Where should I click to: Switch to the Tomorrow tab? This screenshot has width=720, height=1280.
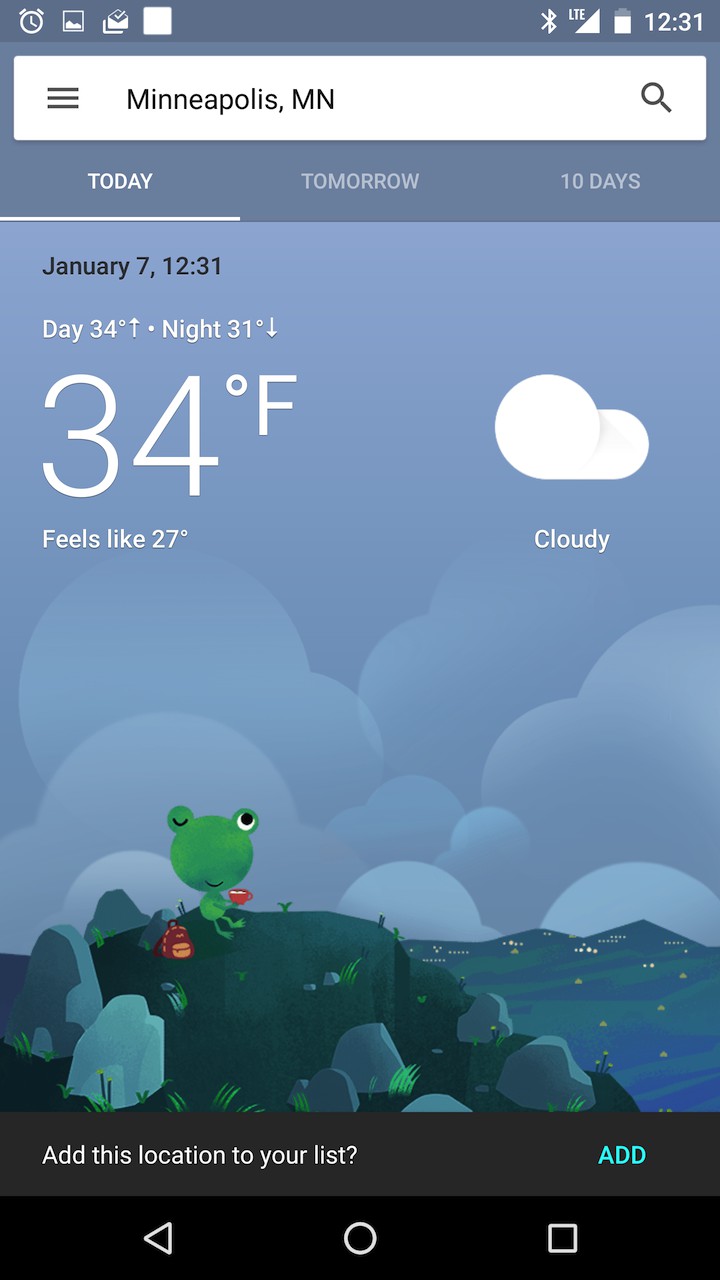360,181
